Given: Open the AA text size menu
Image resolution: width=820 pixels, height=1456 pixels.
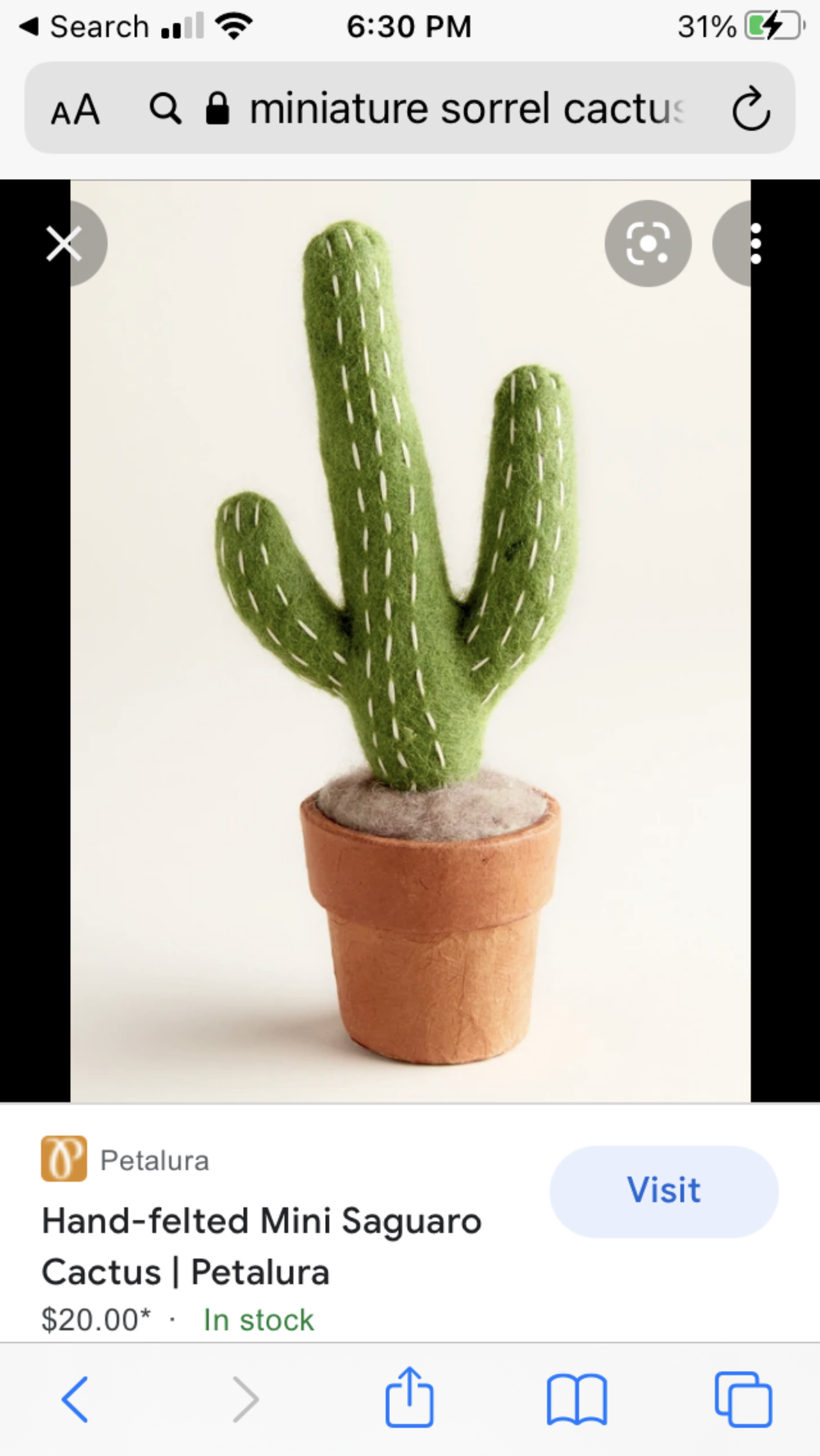Looking at the screenshot, I should pyautogui.click(x=76, y=109).
